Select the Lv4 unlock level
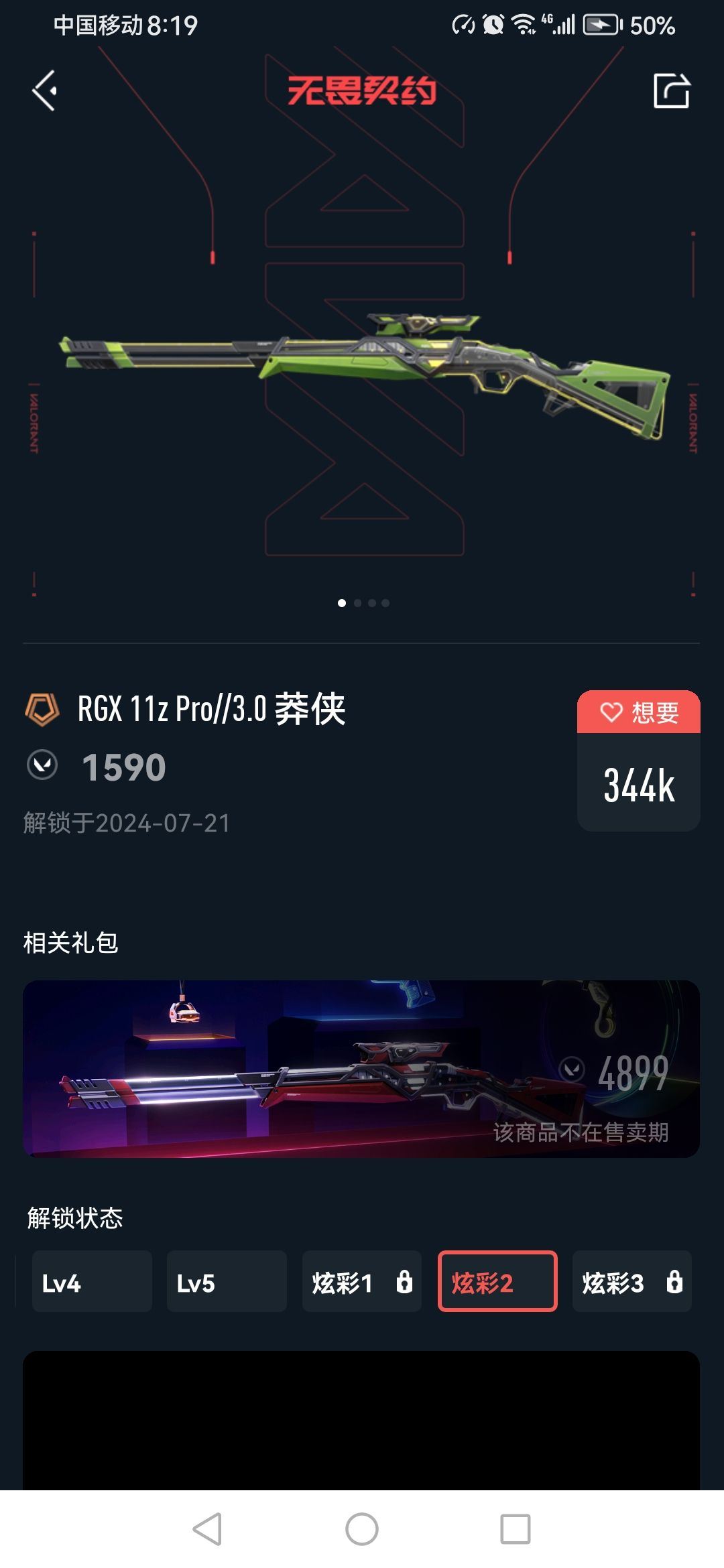 click(x=92, y=1281)
